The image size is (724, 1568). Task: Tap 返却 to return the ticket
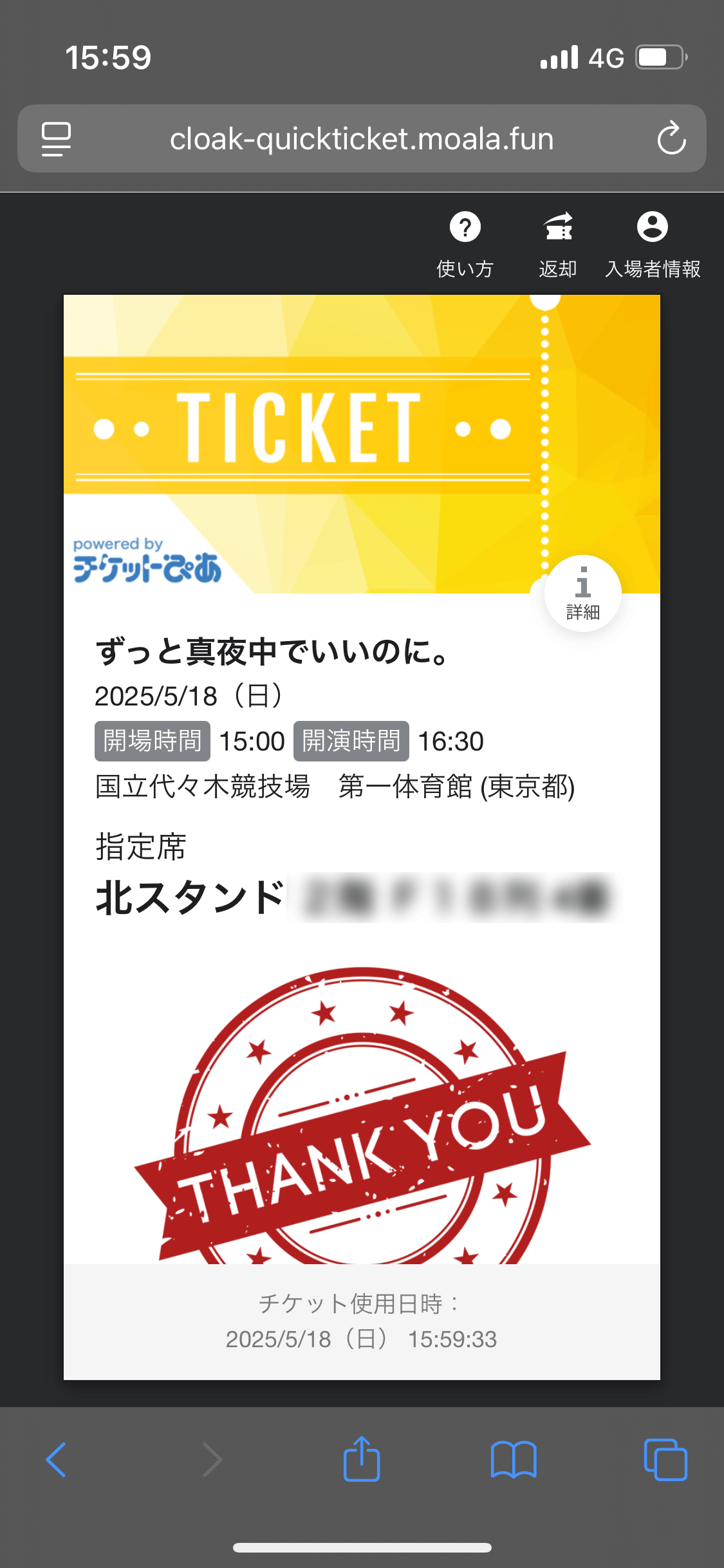558,244
